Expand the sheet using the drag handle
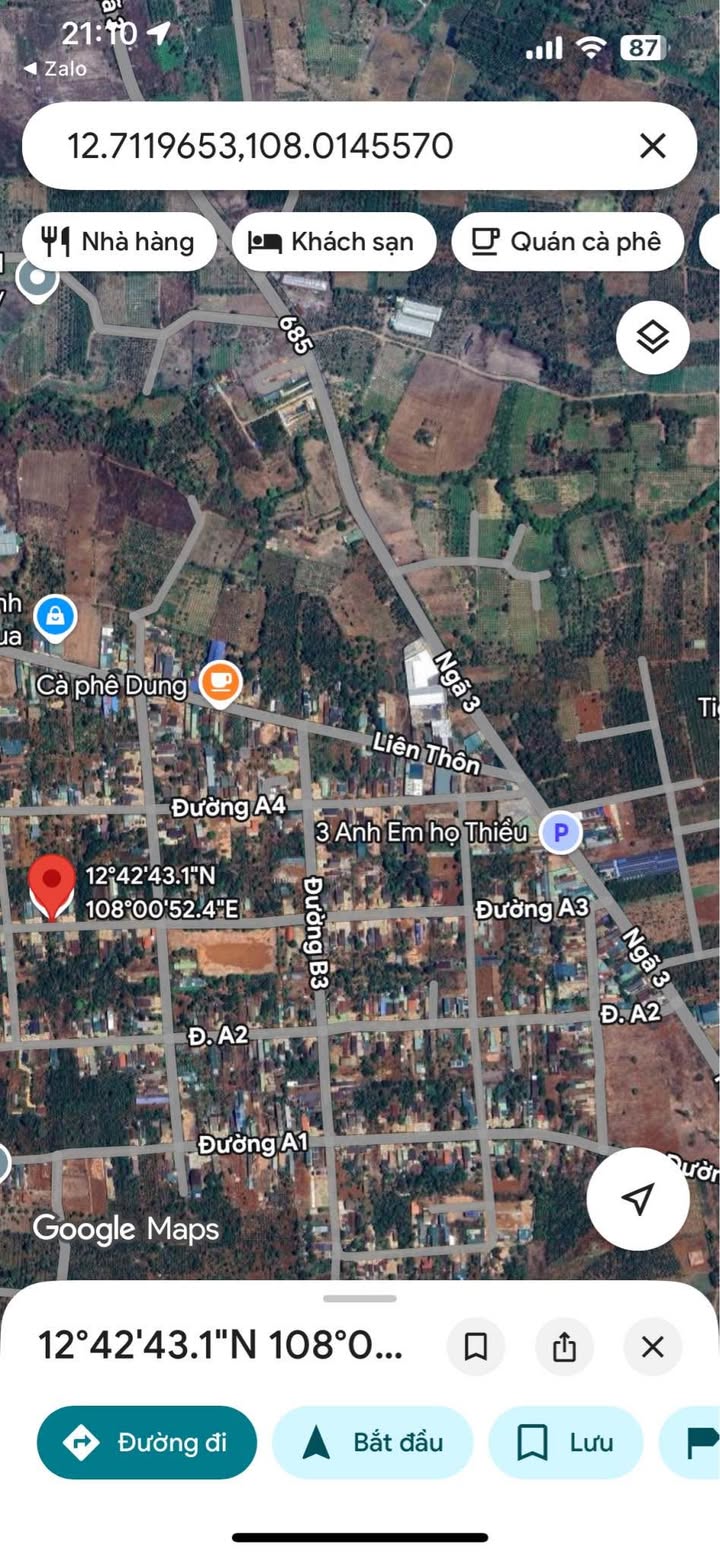Image resolution: width=720 pixels, height=1557 pixels. coord(360,1298)
